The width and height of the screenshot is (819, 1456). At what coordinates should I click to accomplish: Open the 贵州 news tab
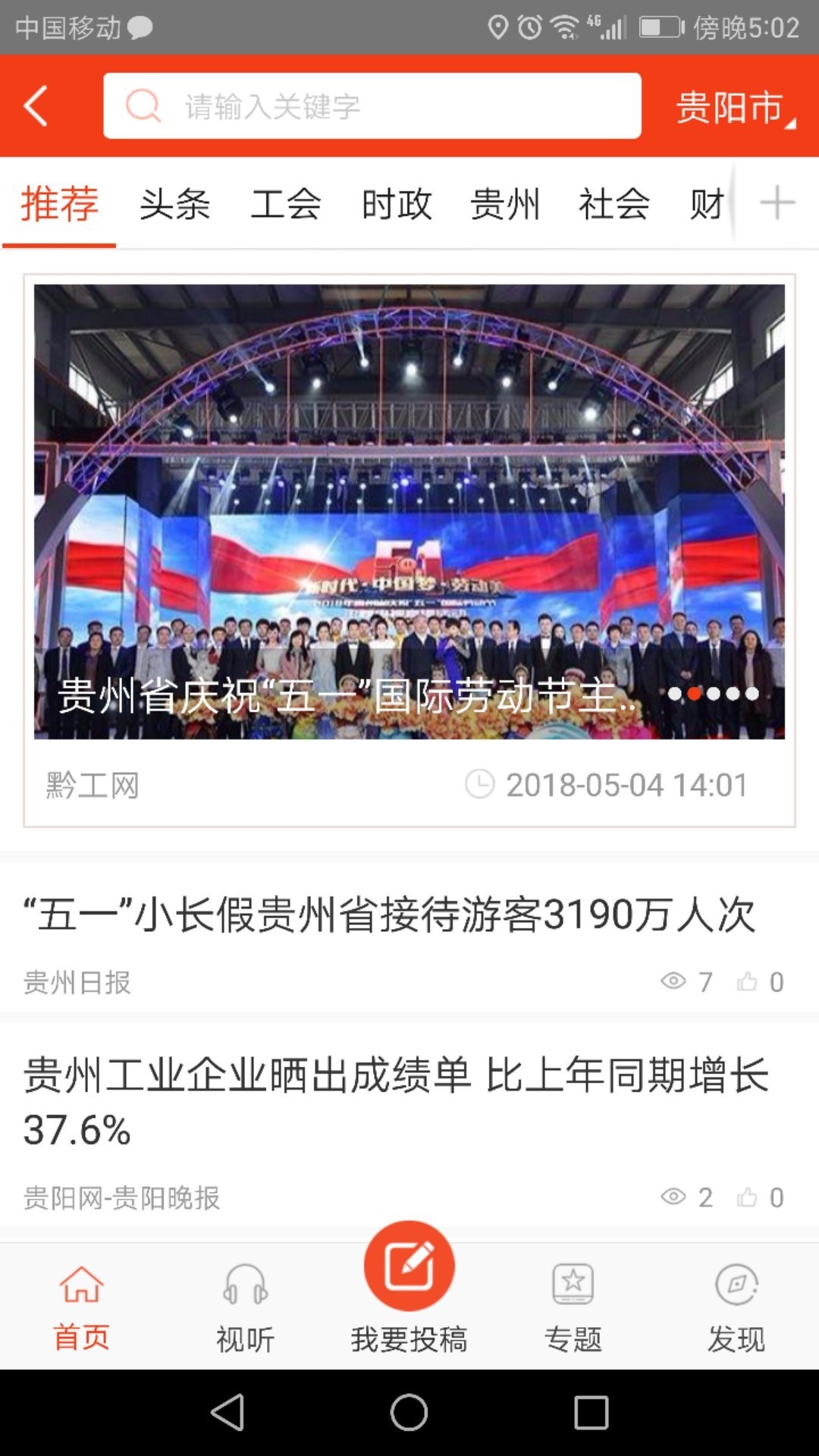pos(505,204)
